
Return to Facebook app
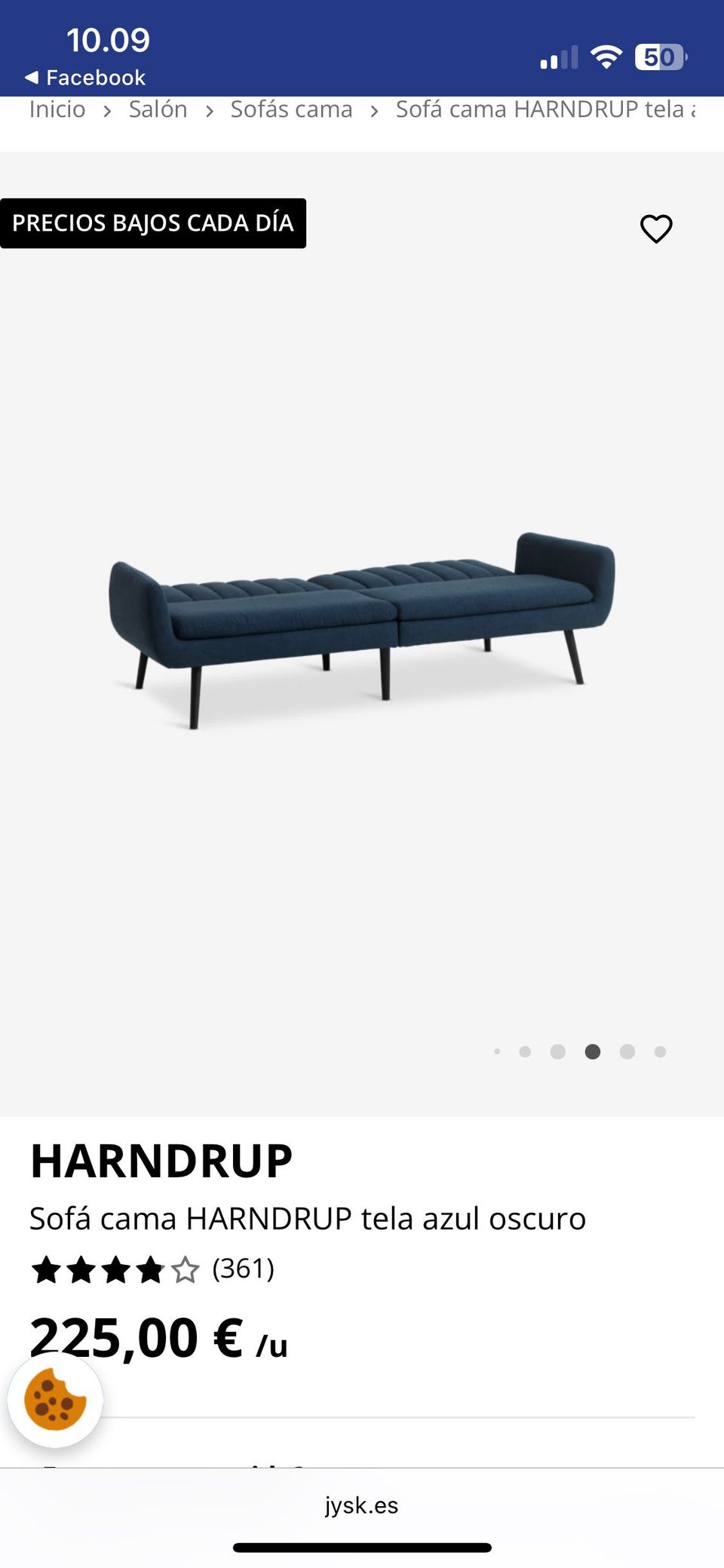[84, 77]
